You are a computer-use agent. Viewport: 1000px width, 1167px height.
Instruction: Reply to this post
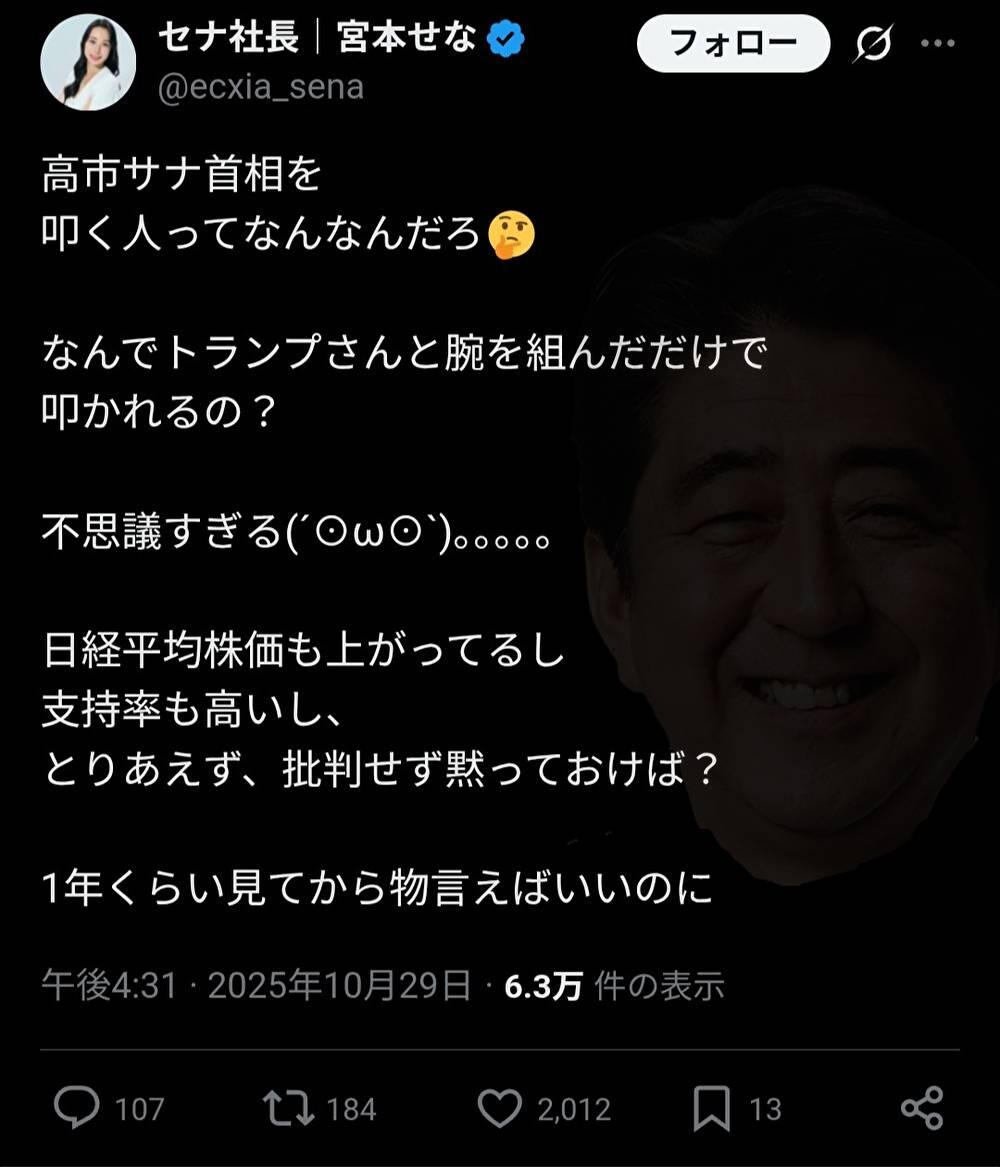point(77,1108)
